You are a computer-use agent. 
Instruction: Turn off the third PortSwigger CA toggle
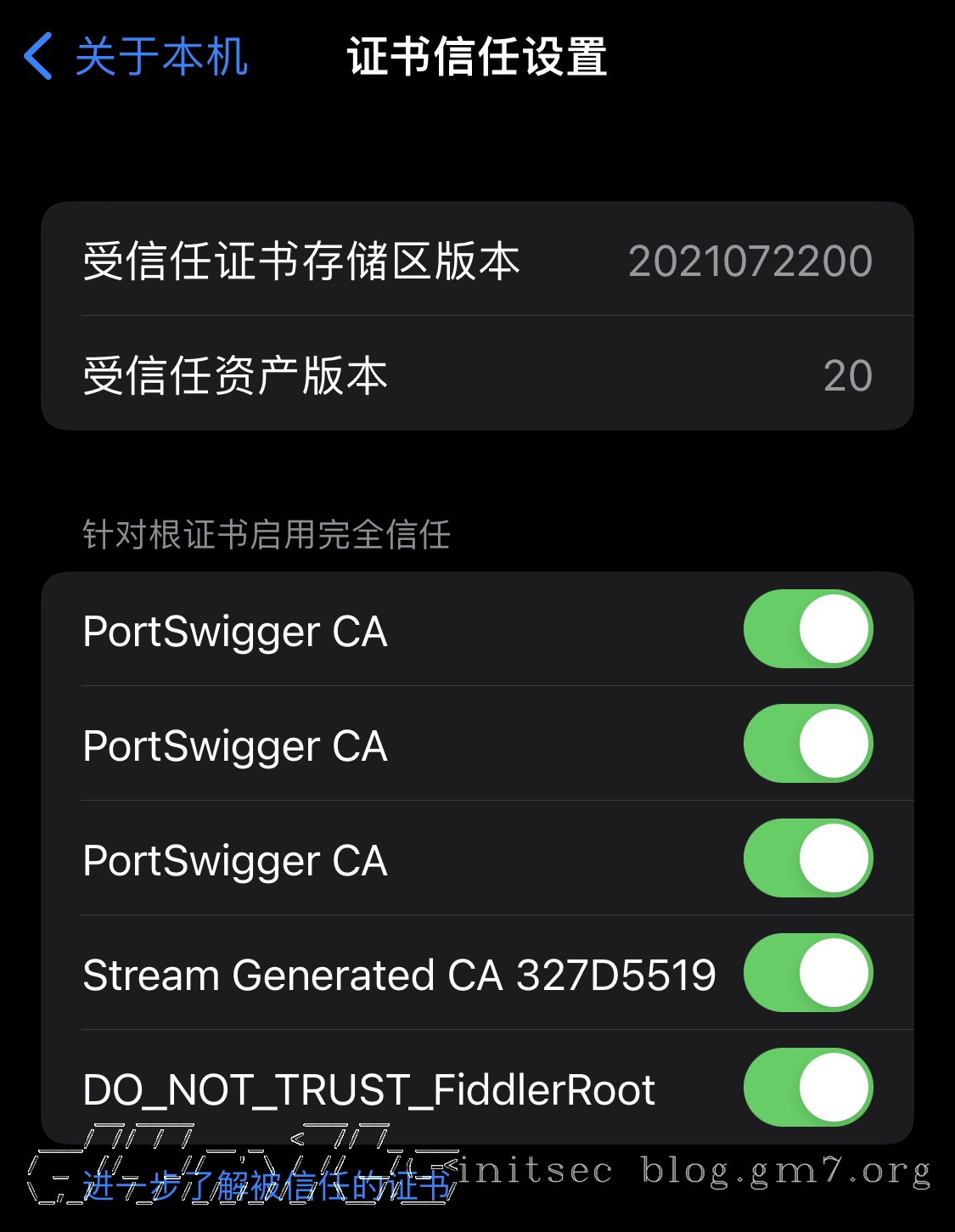806,858
